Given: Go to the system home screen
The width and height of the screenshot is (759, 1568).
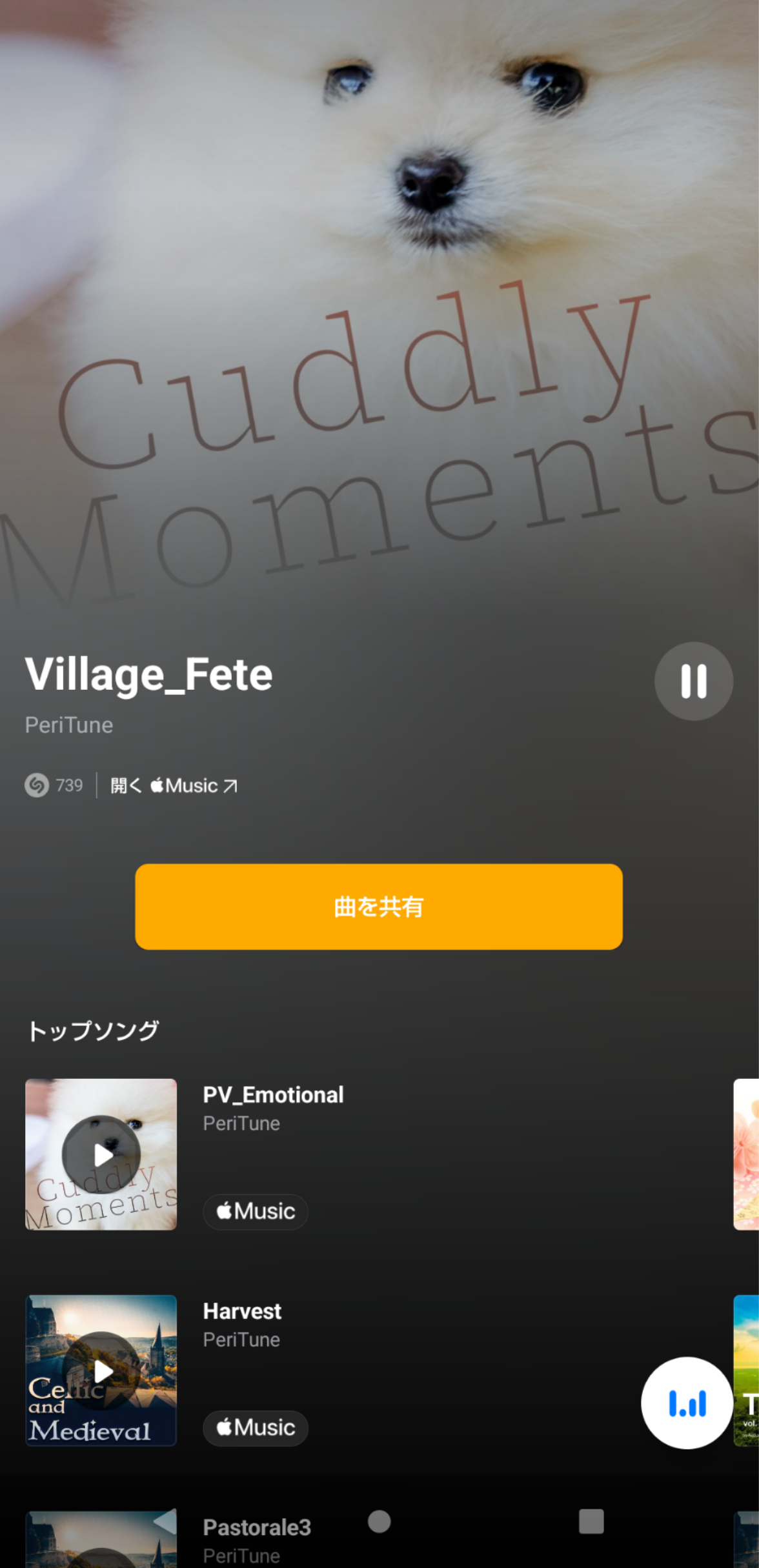Looking at the screenshot, I should point(379,1521).
